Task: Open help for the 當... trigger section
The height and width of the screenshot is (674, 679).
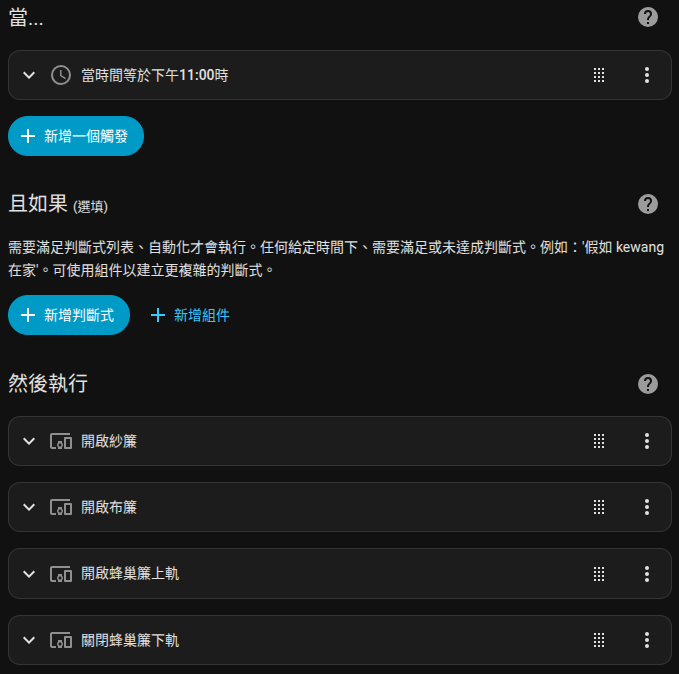Action: 648,16
